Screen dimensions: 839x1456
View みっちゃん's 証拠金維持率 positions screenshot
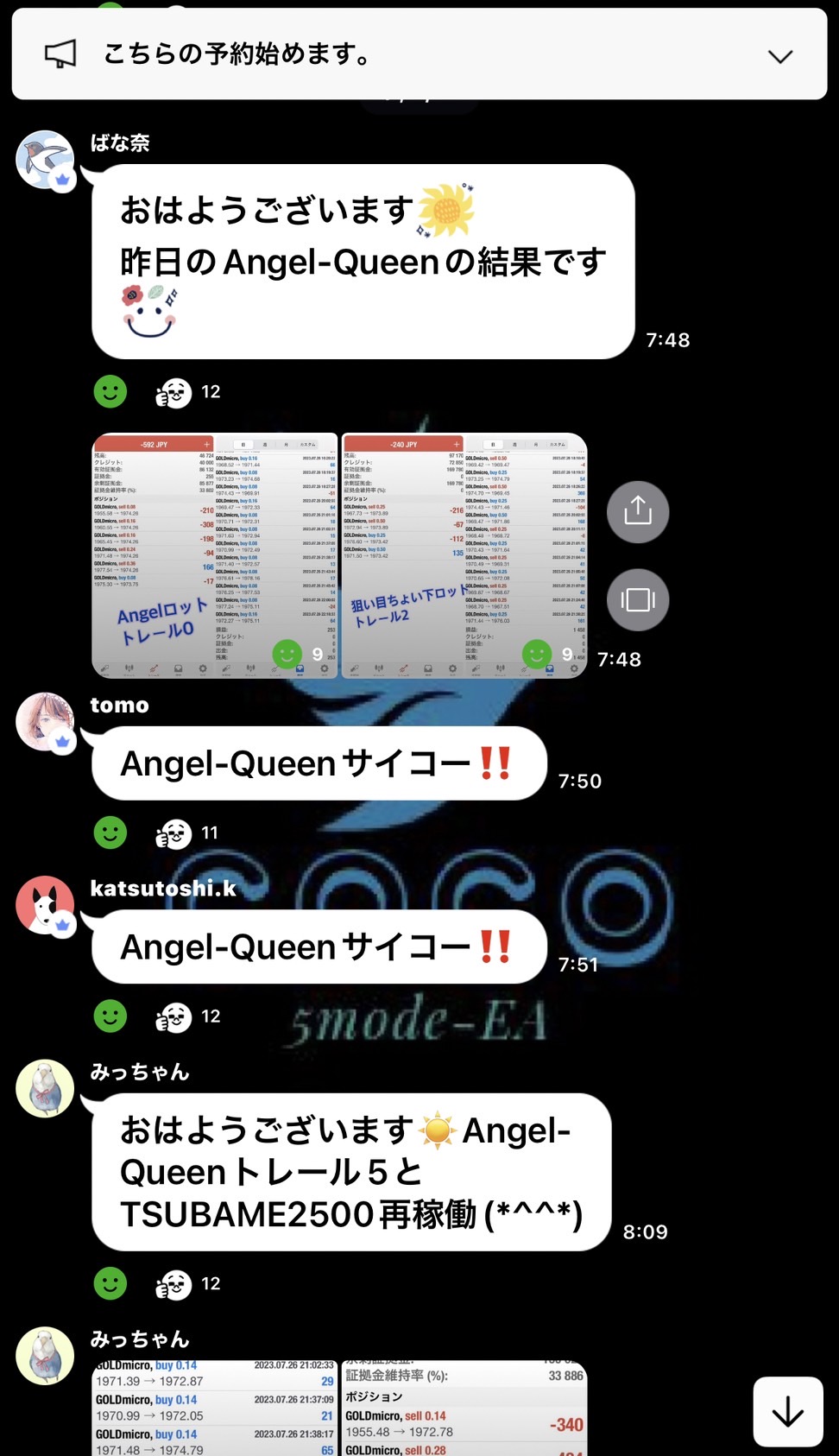(x=464, y=1408)
